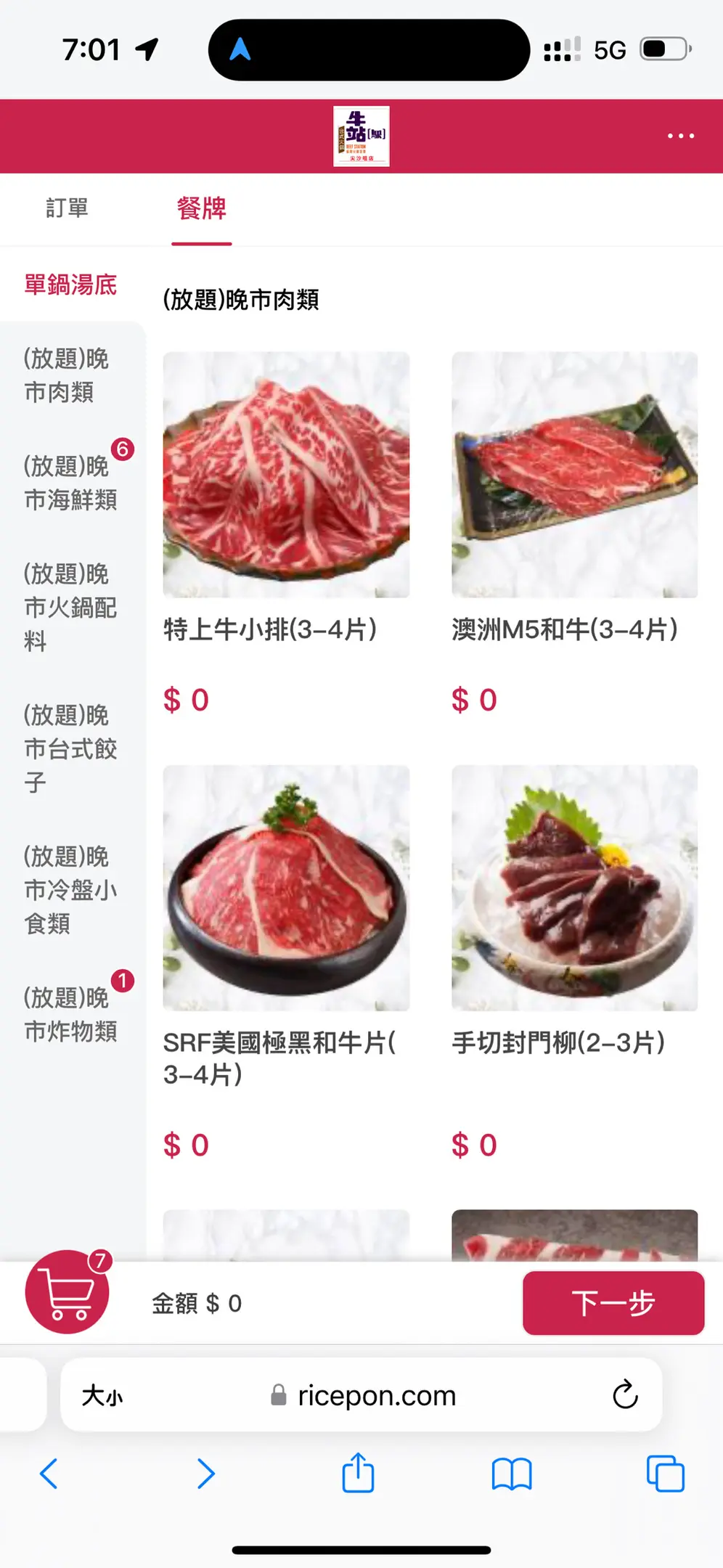Add the SRF美國極黑和牛片 item

coord(286,888)
